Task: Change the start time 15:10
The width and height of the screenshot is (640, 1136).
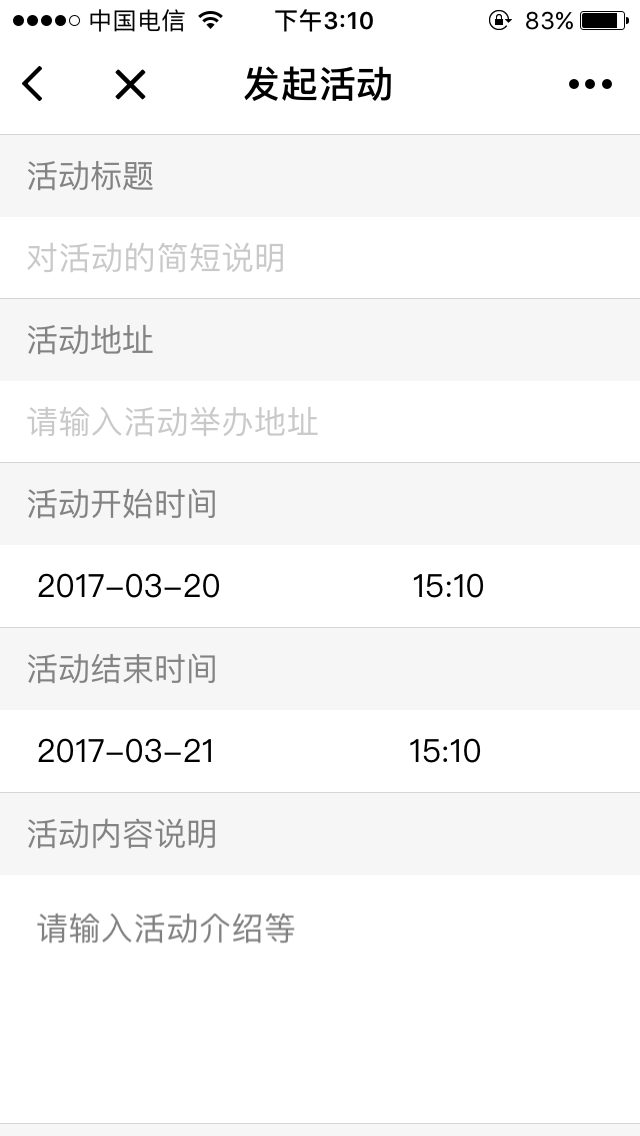Action: (x=448, y=586)
